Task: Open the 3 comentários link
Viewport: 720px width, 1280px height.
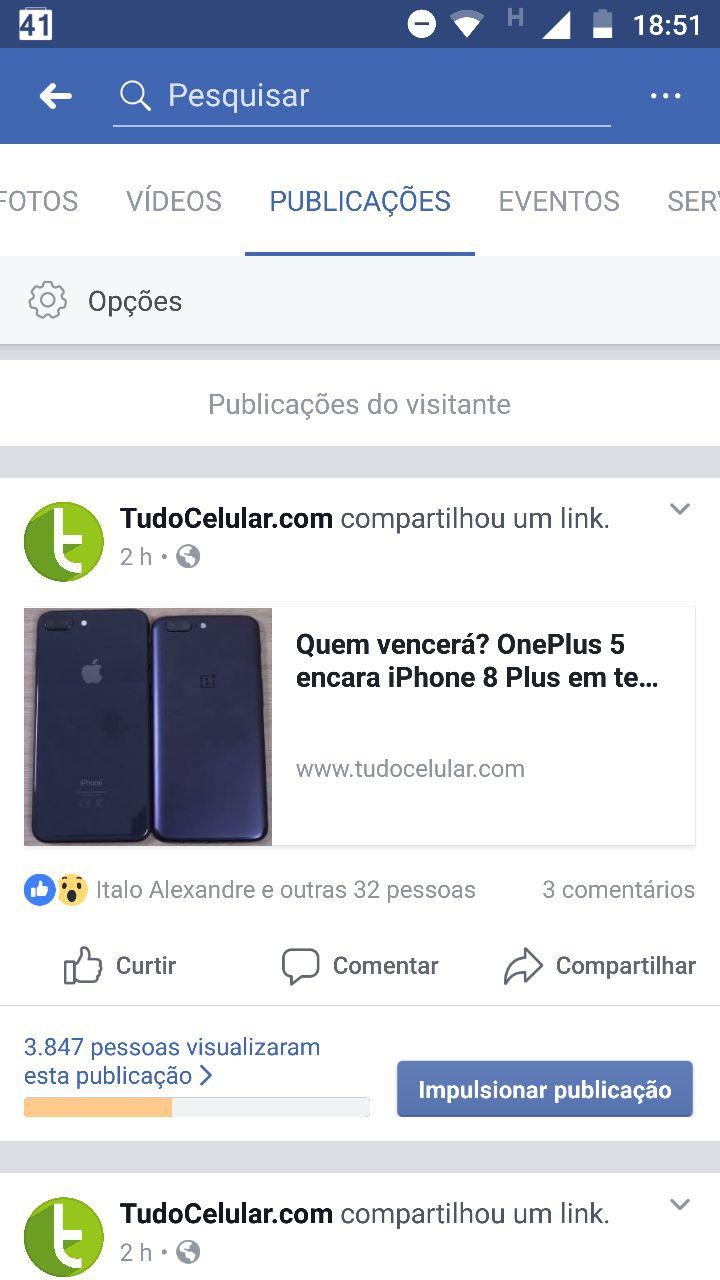Action: coord(618,890)
